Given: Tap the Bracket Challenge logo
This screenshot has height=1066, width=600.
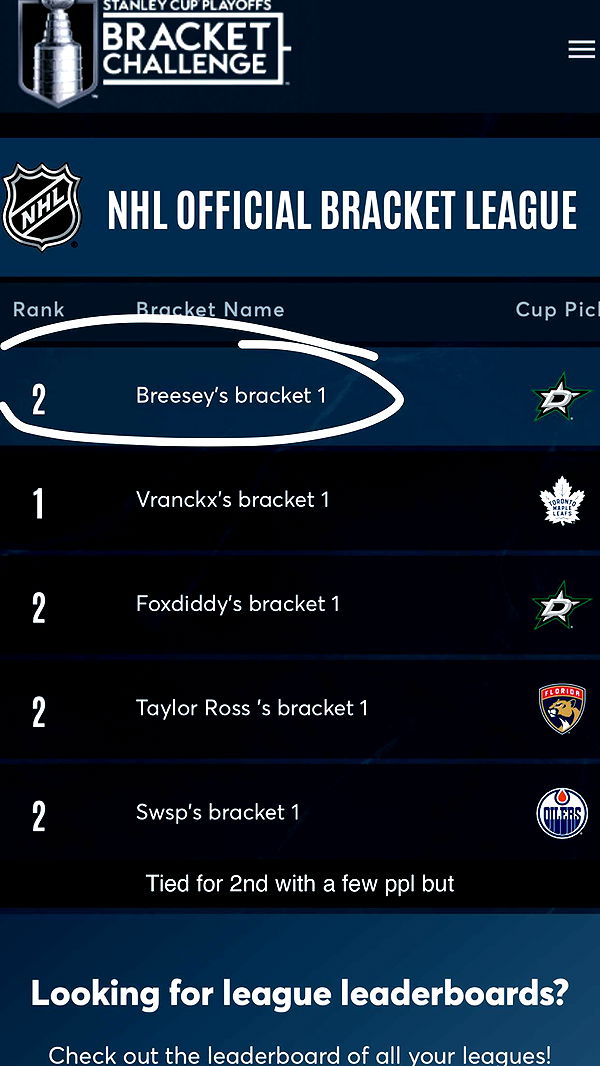Looking at the screenshot, I should click(x=155, y=48).
